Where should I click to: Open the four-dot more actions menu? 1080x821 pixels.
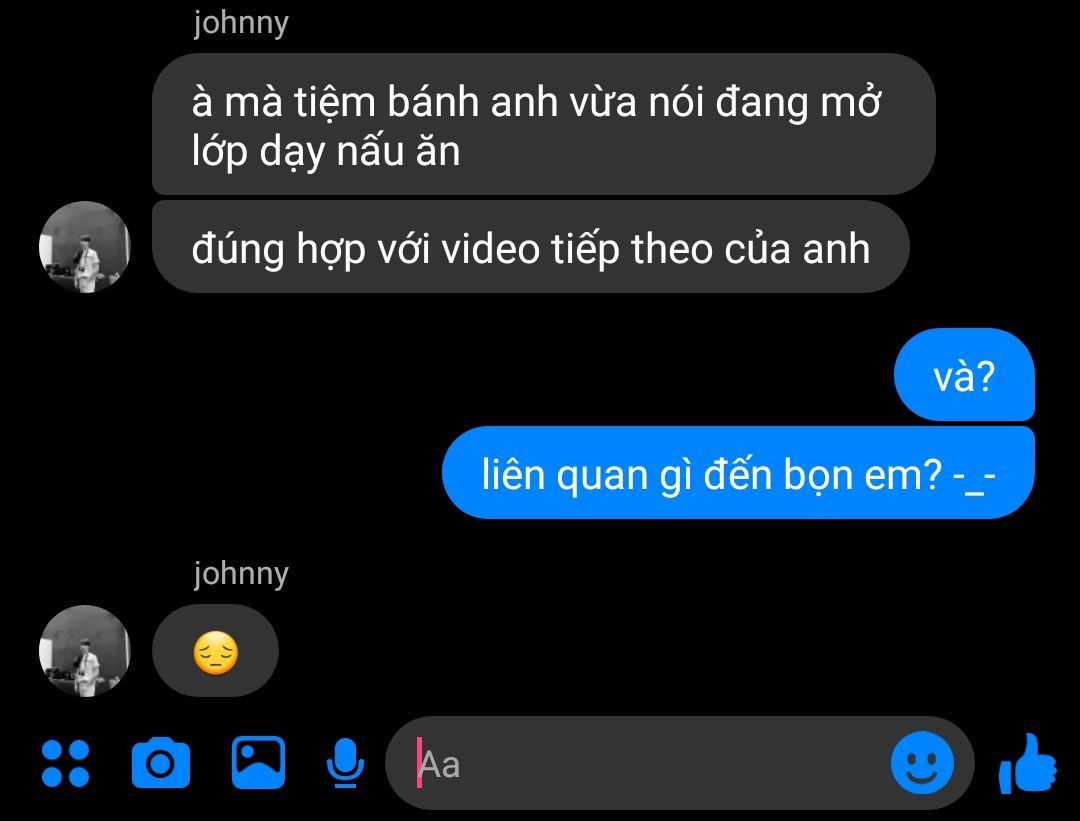(x=65, y=763)
